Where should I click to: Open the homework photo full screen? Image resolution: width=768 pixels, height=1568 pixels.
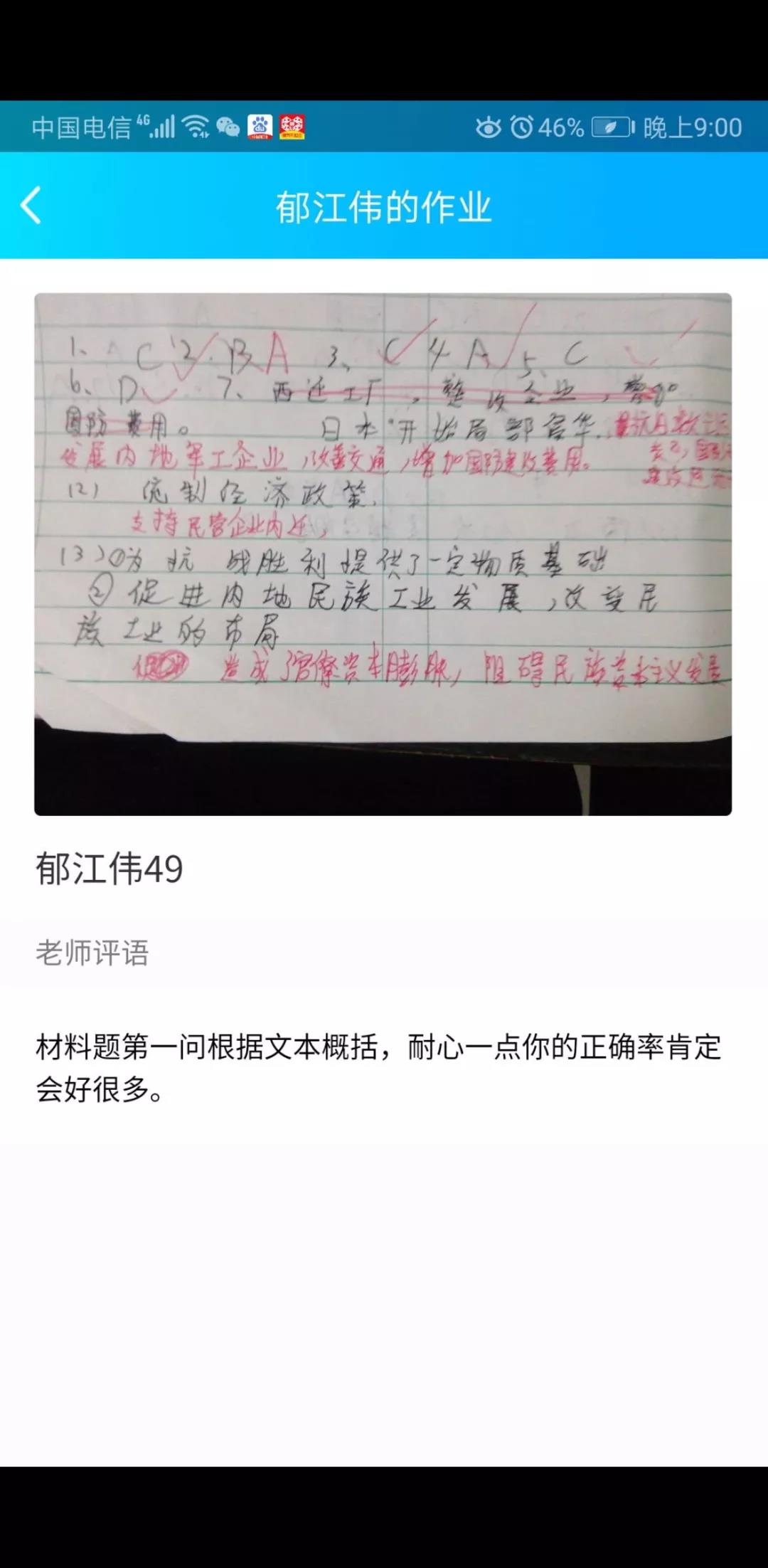pyautogui.click(x=383, y=553)
